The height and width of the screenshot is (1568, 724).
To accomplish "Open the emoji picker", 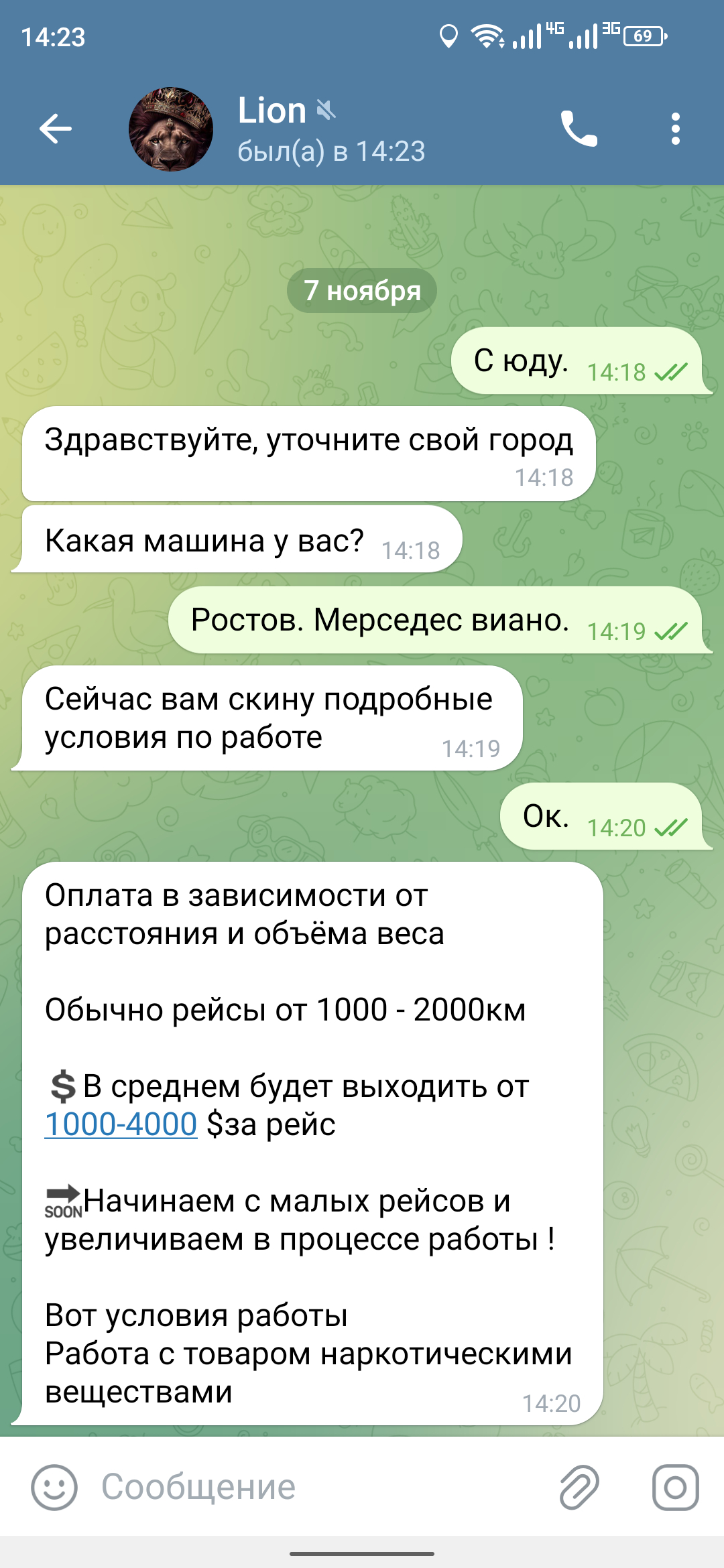I will pos(54,1487).
